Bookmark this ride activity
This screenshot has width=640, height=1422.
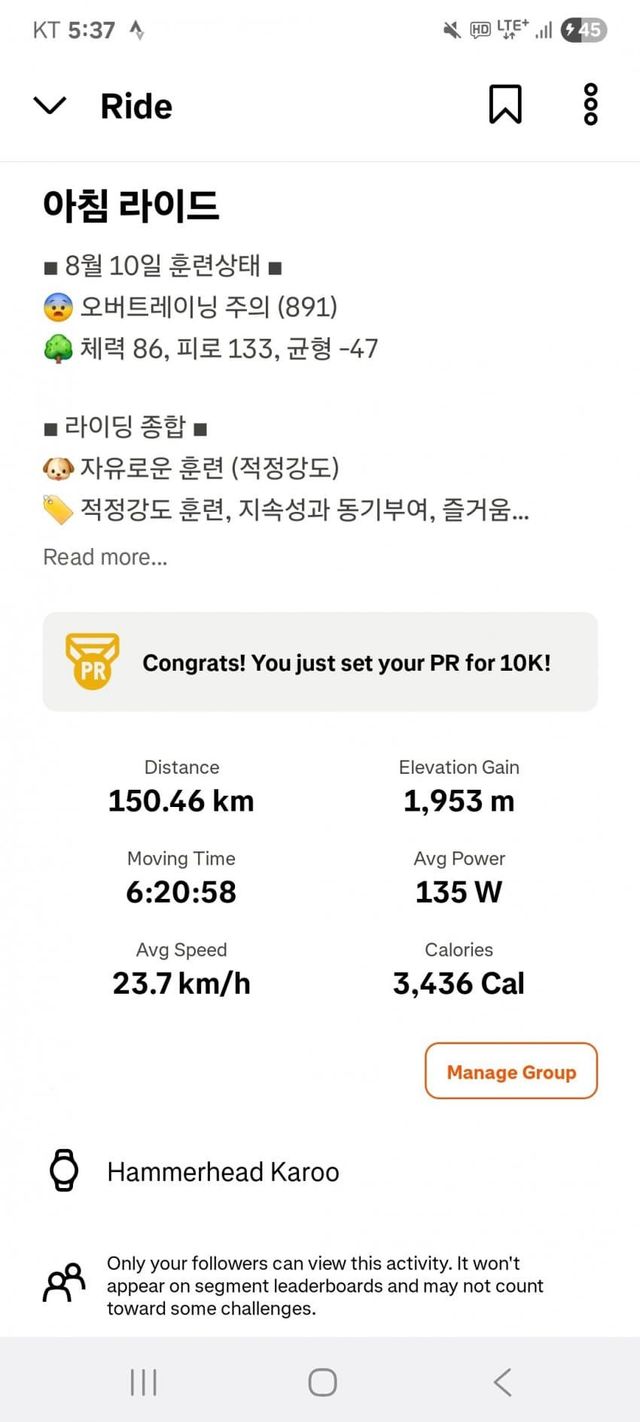click(x=505, y=104)
